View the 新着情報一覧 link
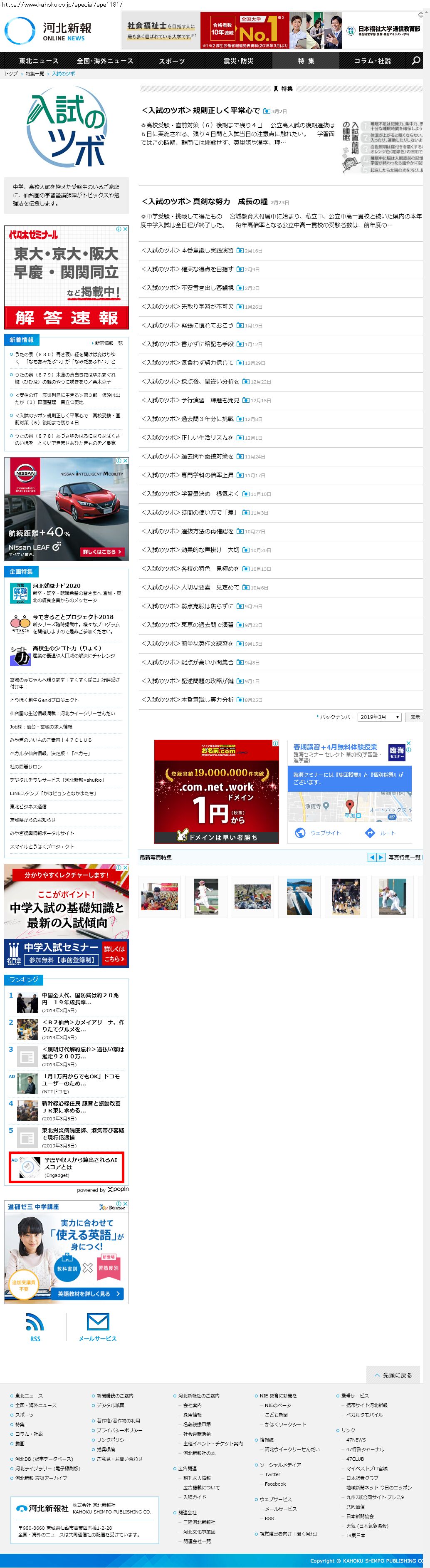The height and width of the screenshot is (1568, 430). click(x=108, y=343)
